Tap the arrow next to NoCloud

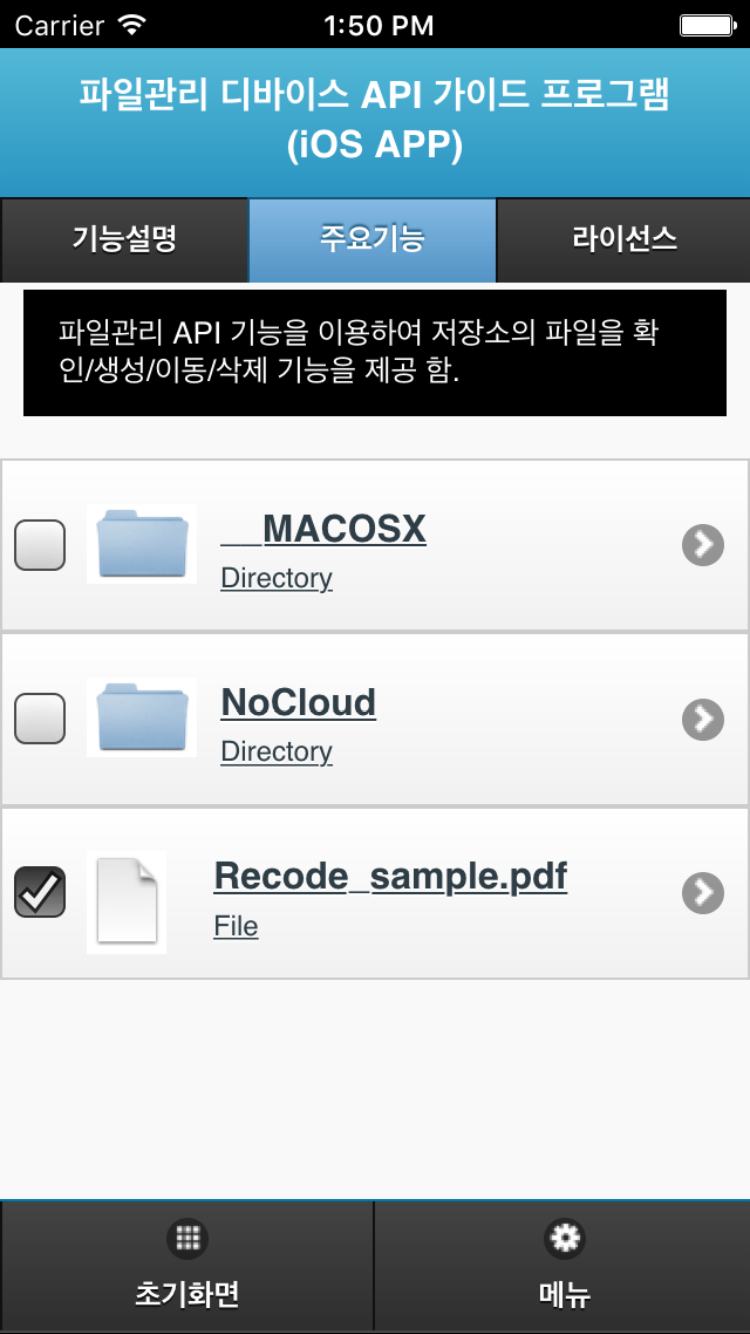703,719
